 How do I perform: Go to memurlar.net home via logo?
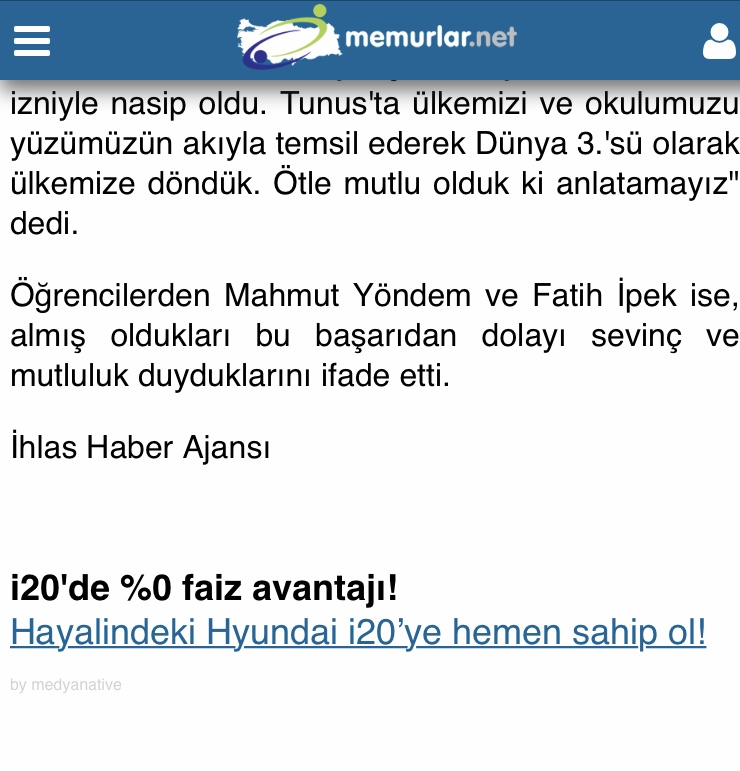click(377, 37)
